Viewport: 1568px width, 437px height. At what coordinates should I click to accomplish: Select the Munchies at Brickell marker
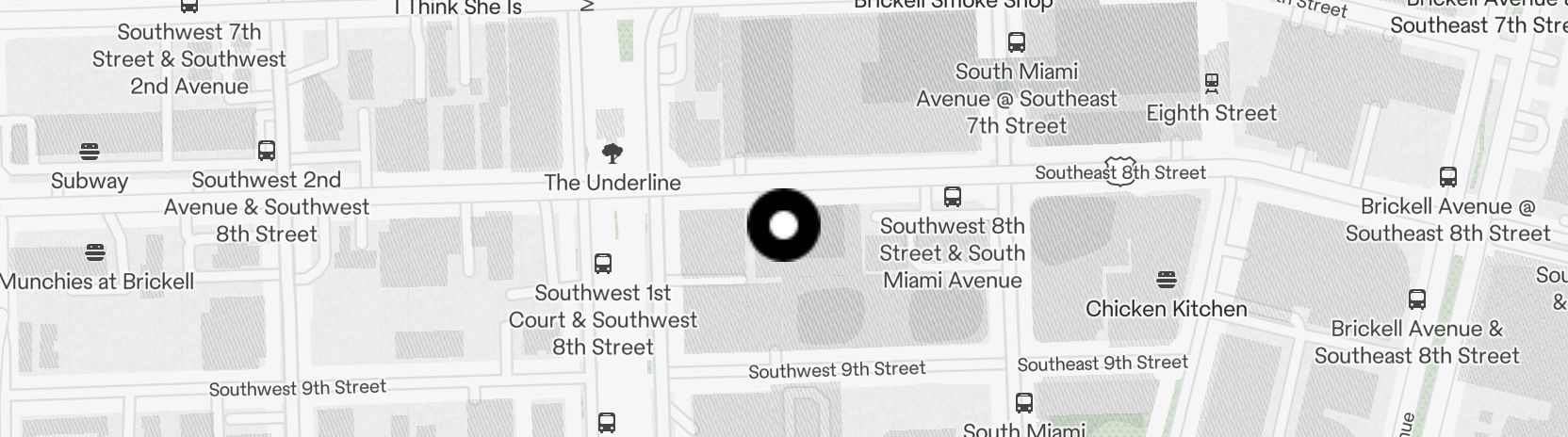pyautogui.click(x=94, y=252)
